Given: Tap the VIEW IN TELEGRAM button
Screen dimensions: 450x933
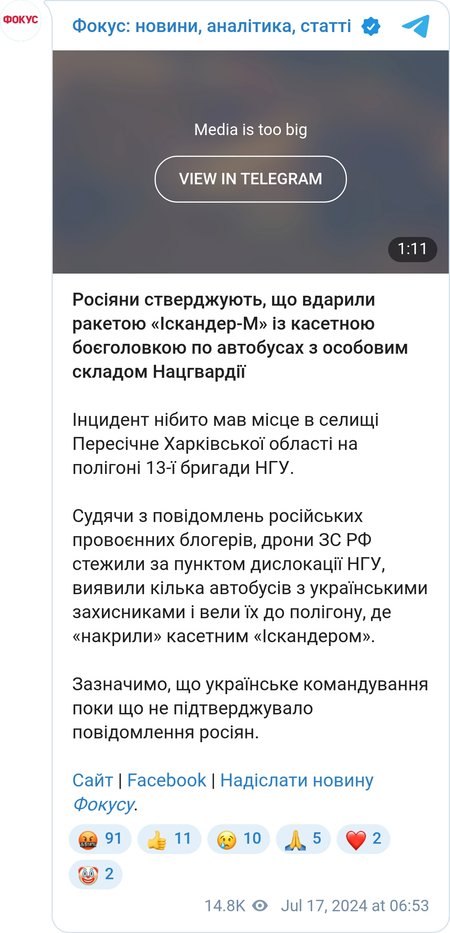Looking at the screenshot, I should tap(251, 179).
